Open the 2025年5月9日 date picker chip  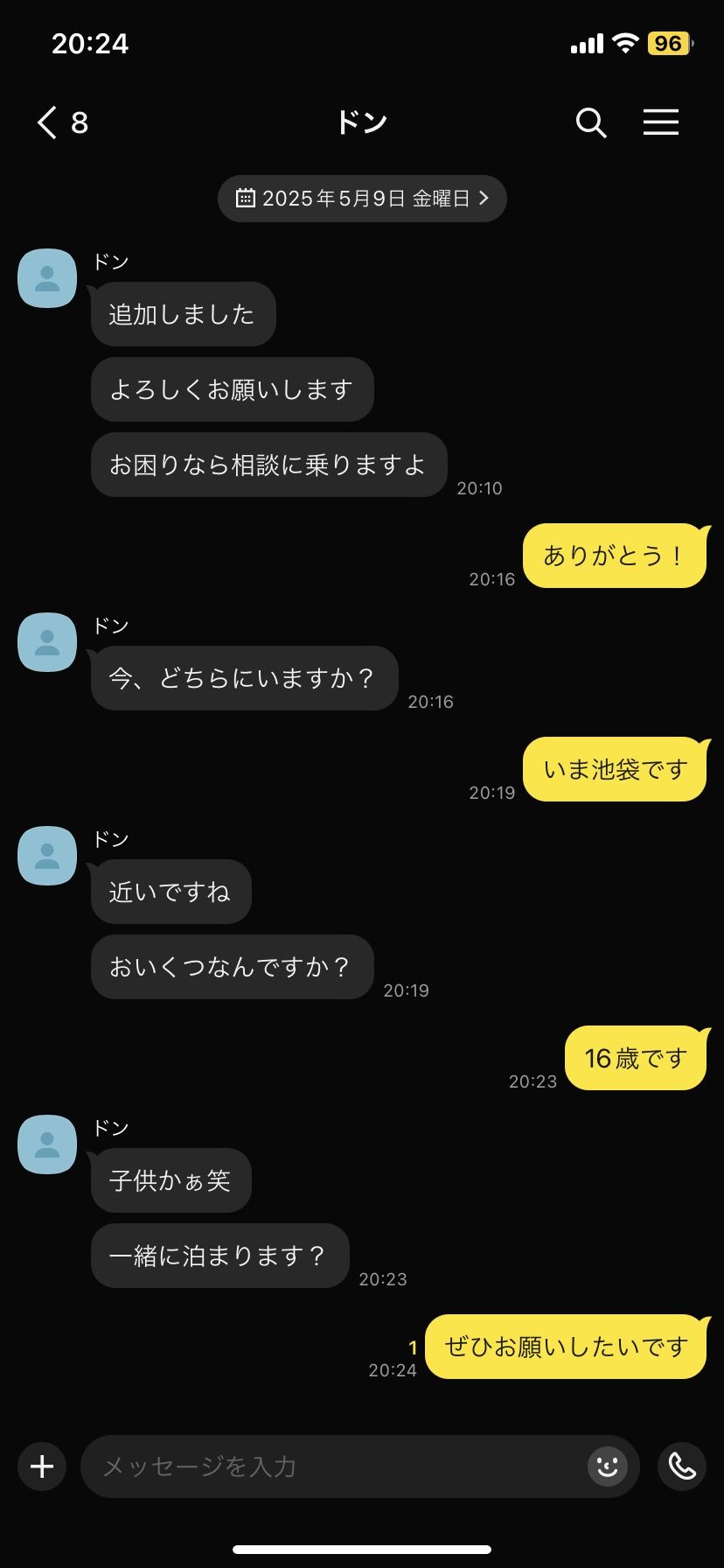pyautogui.click(x=362, y=199)
